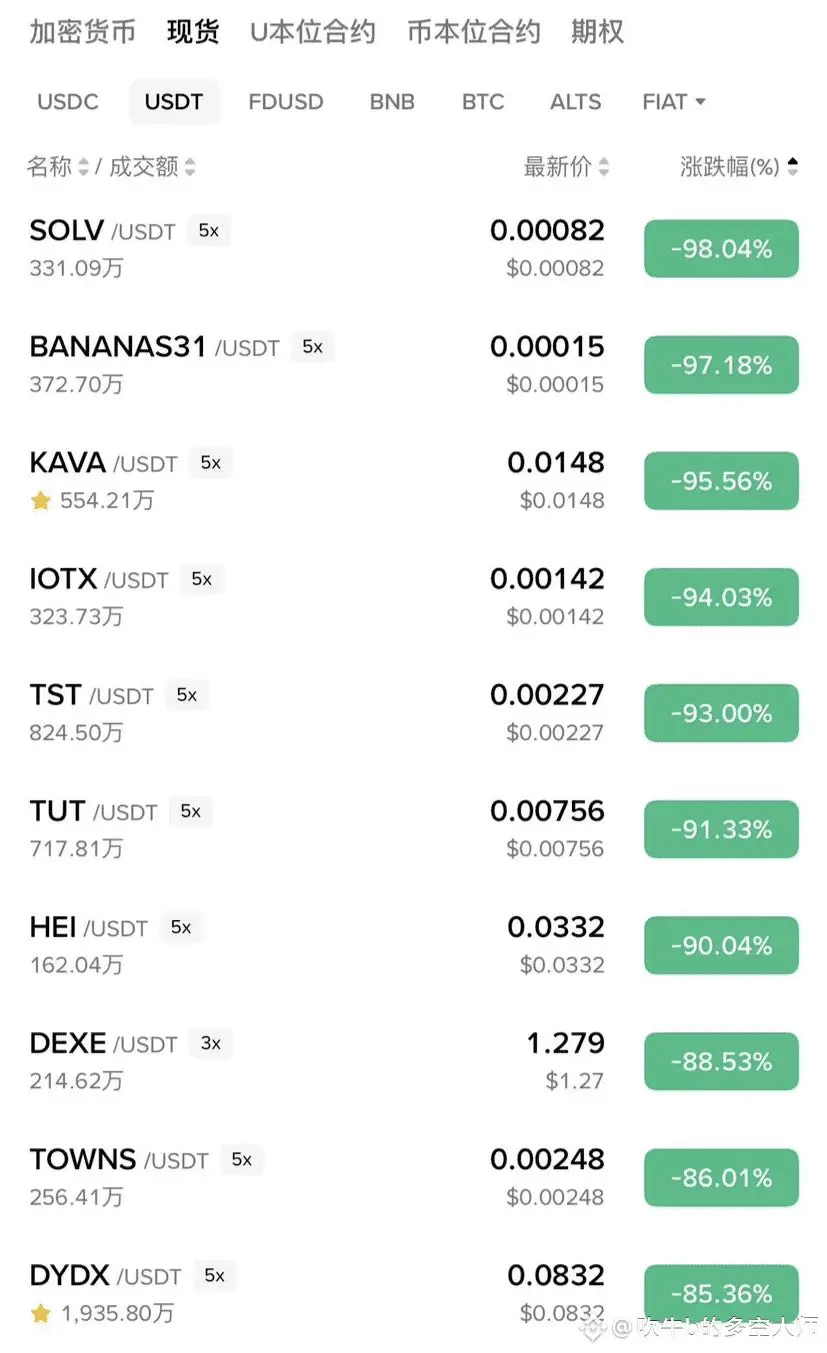Switch to the 期权 tab
The height and width of the screenshot is (1353, 827).
pyautogui.click(x=597, y=32)
